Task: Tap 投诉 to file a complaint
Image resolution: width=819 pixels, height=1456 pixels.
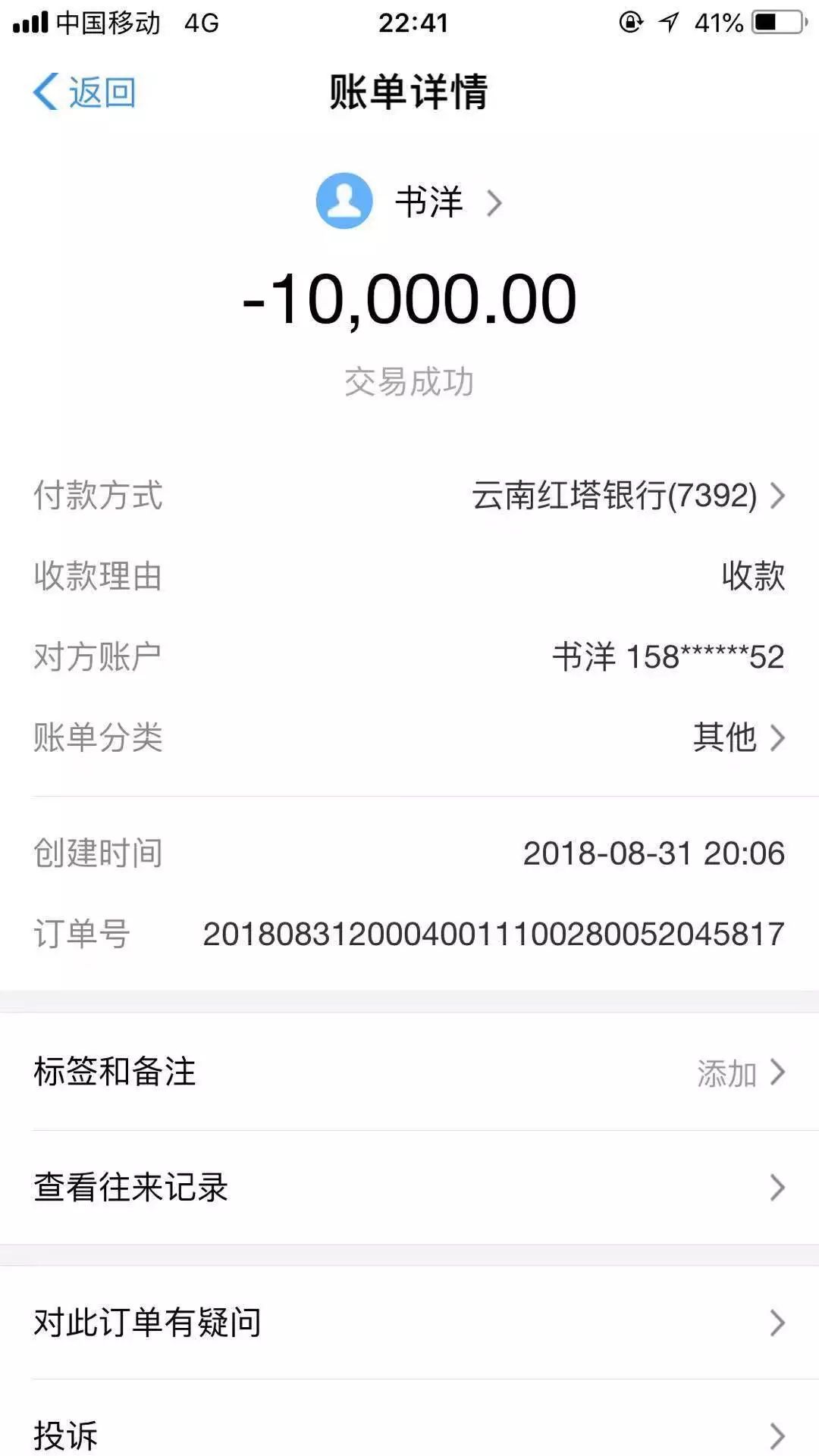Action: pyautogui.click(x=65, y=1432)
